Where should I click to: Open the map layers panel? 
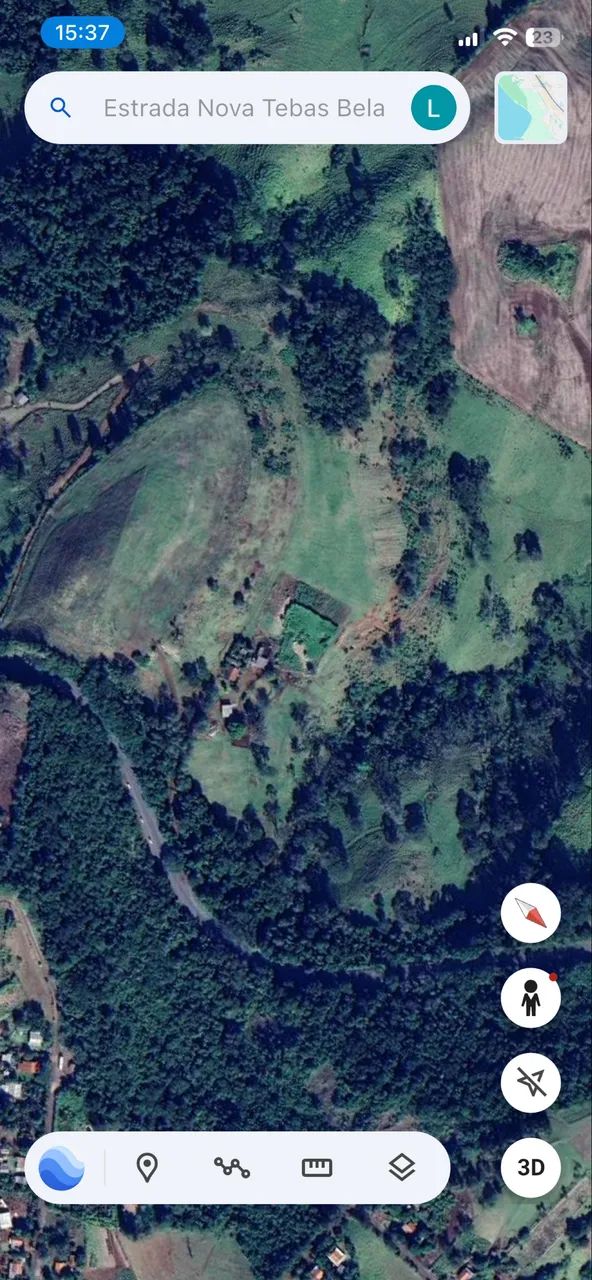[x=402, y=1167]
